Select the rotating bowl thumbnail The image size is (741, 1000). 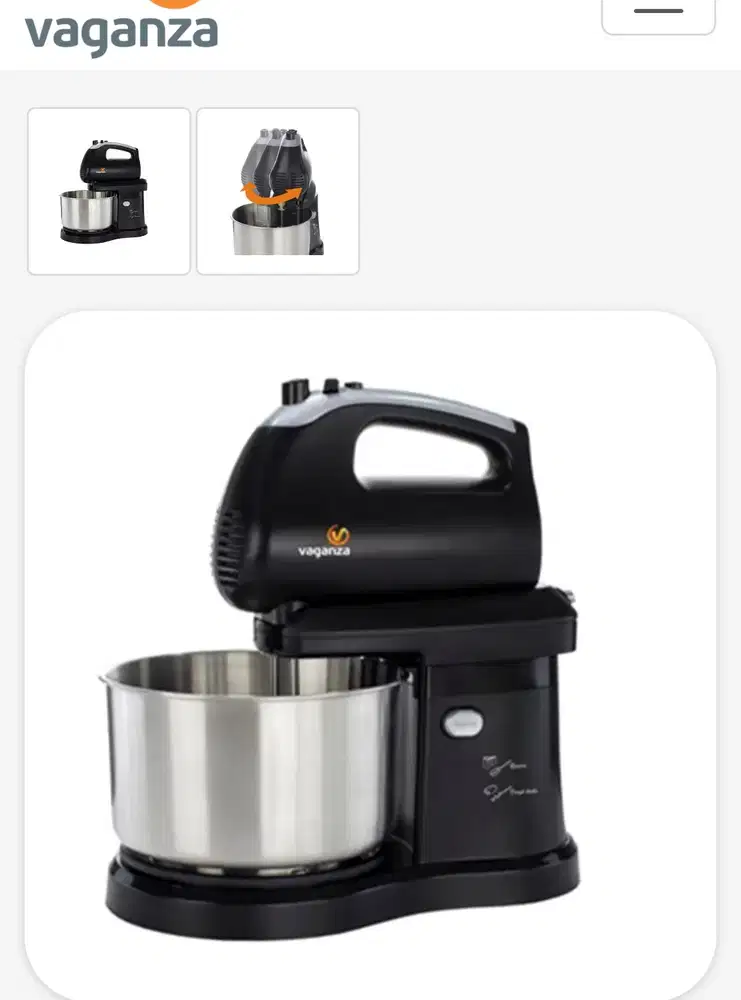tap(278, 191)
